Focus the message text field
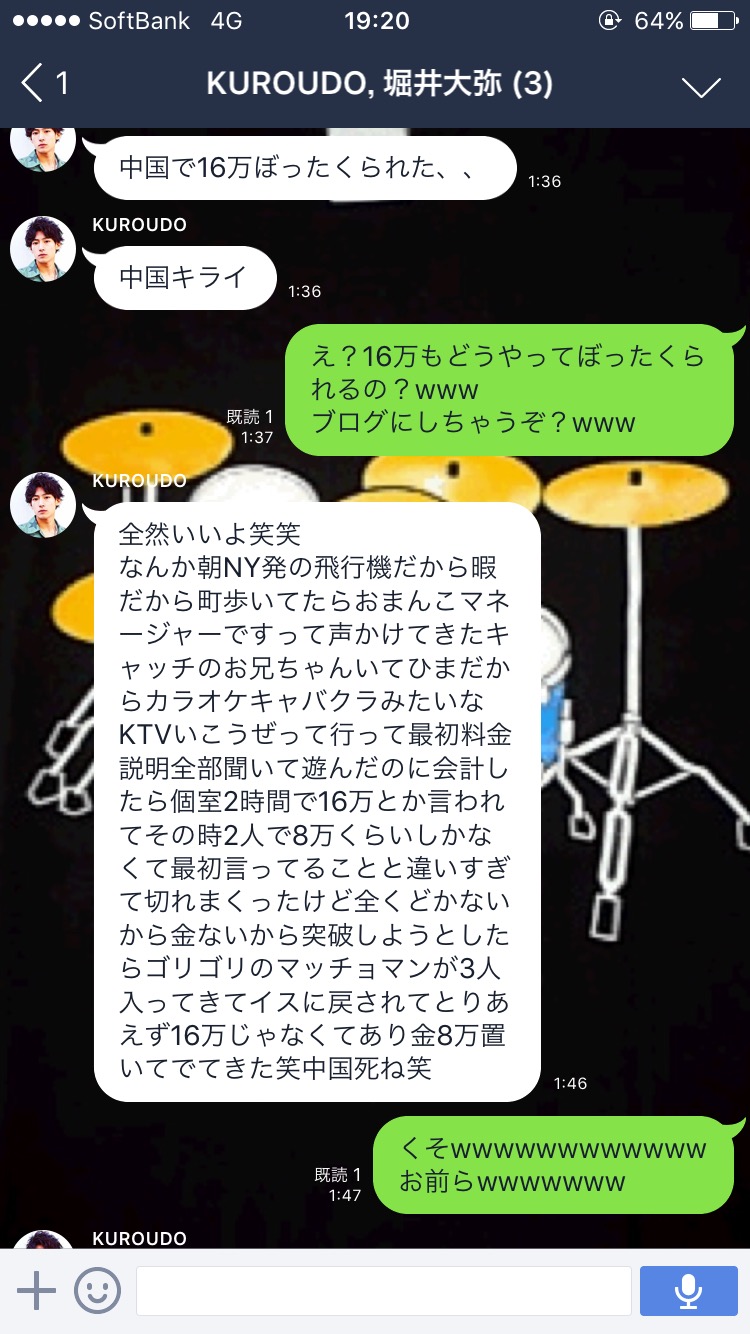Image resolution: width=750 pixels, height=1334 pixels. point(383,1291)
